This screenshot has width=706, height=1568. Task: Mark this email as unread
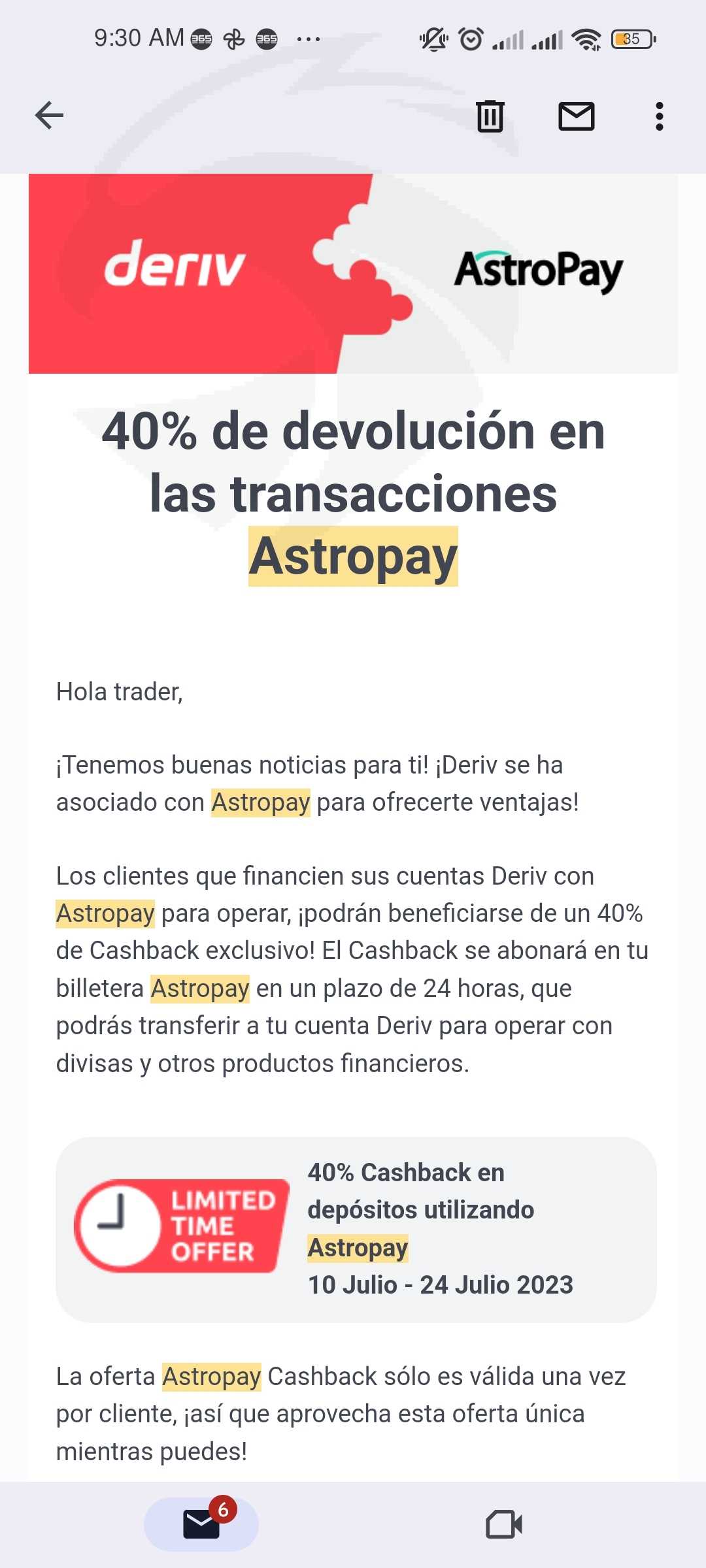(576, 116)
